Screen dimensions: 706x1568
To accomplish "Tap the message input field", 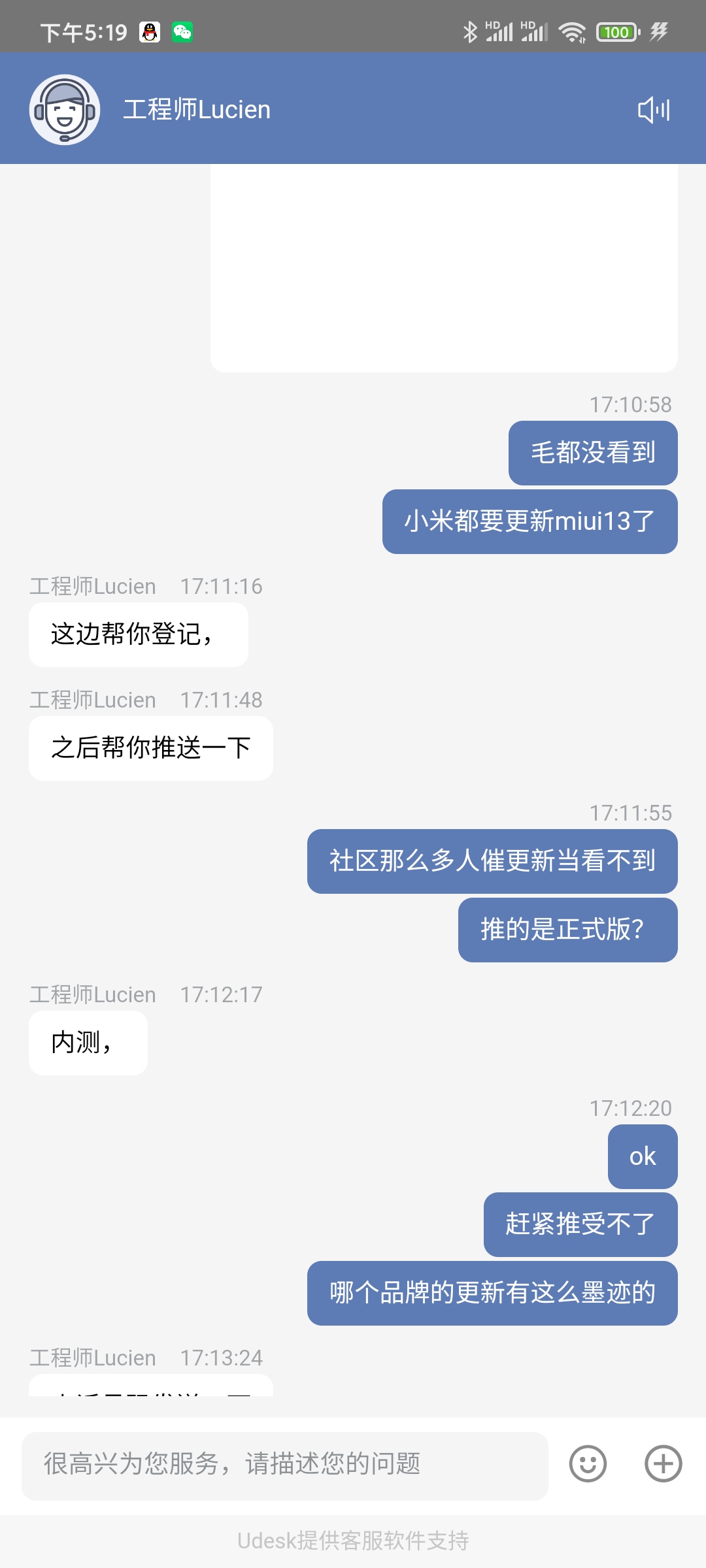I will pyautogui.click(x=285, y=1466).
